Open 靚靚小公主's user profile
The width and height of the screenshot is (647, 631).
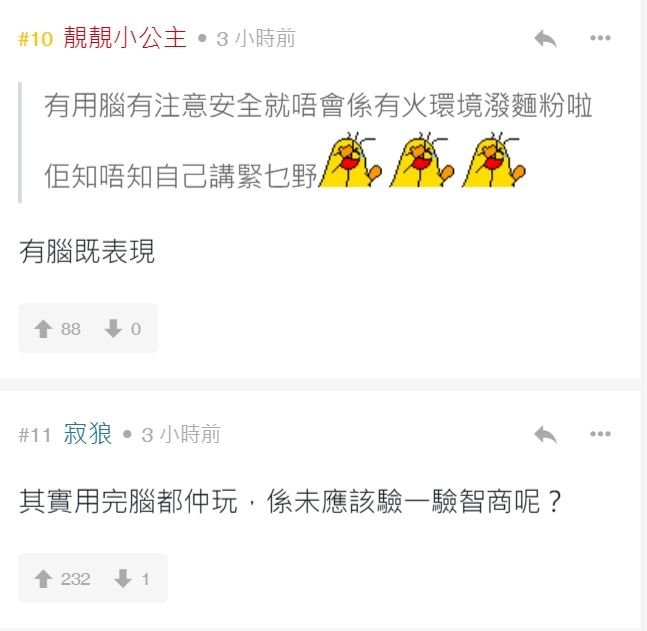(125, 38)
